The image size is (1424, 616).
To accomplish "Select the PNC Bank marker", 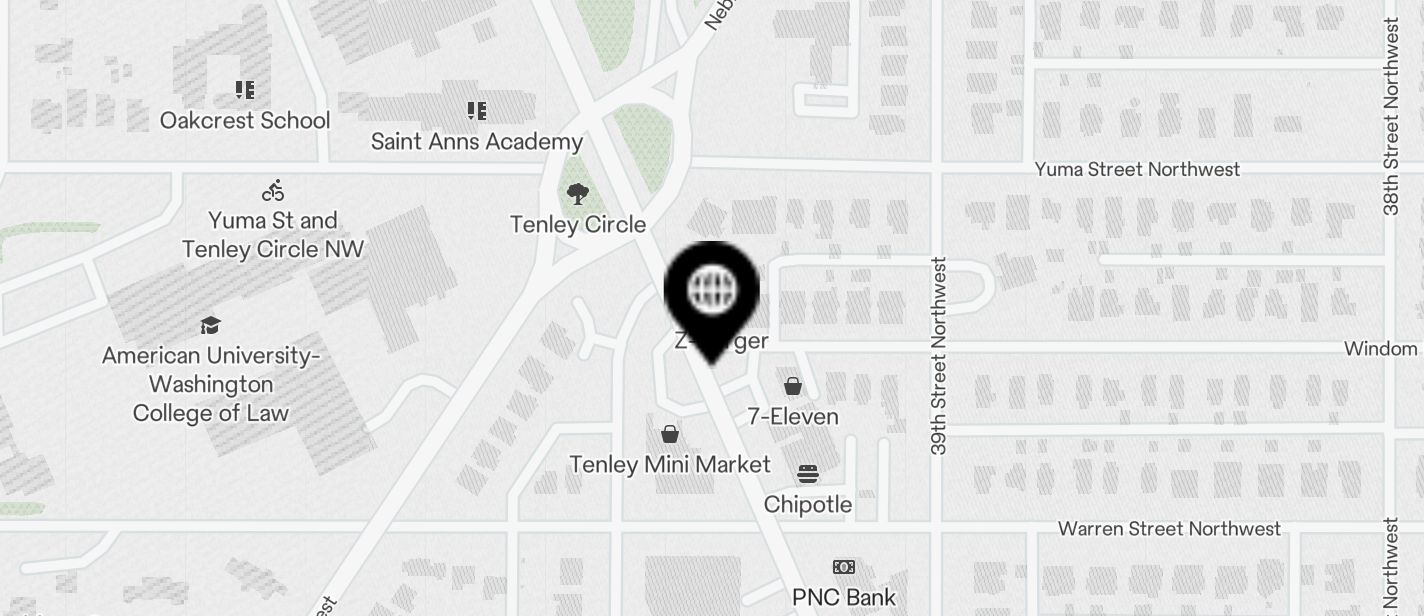I will click(x=844, y=567).
